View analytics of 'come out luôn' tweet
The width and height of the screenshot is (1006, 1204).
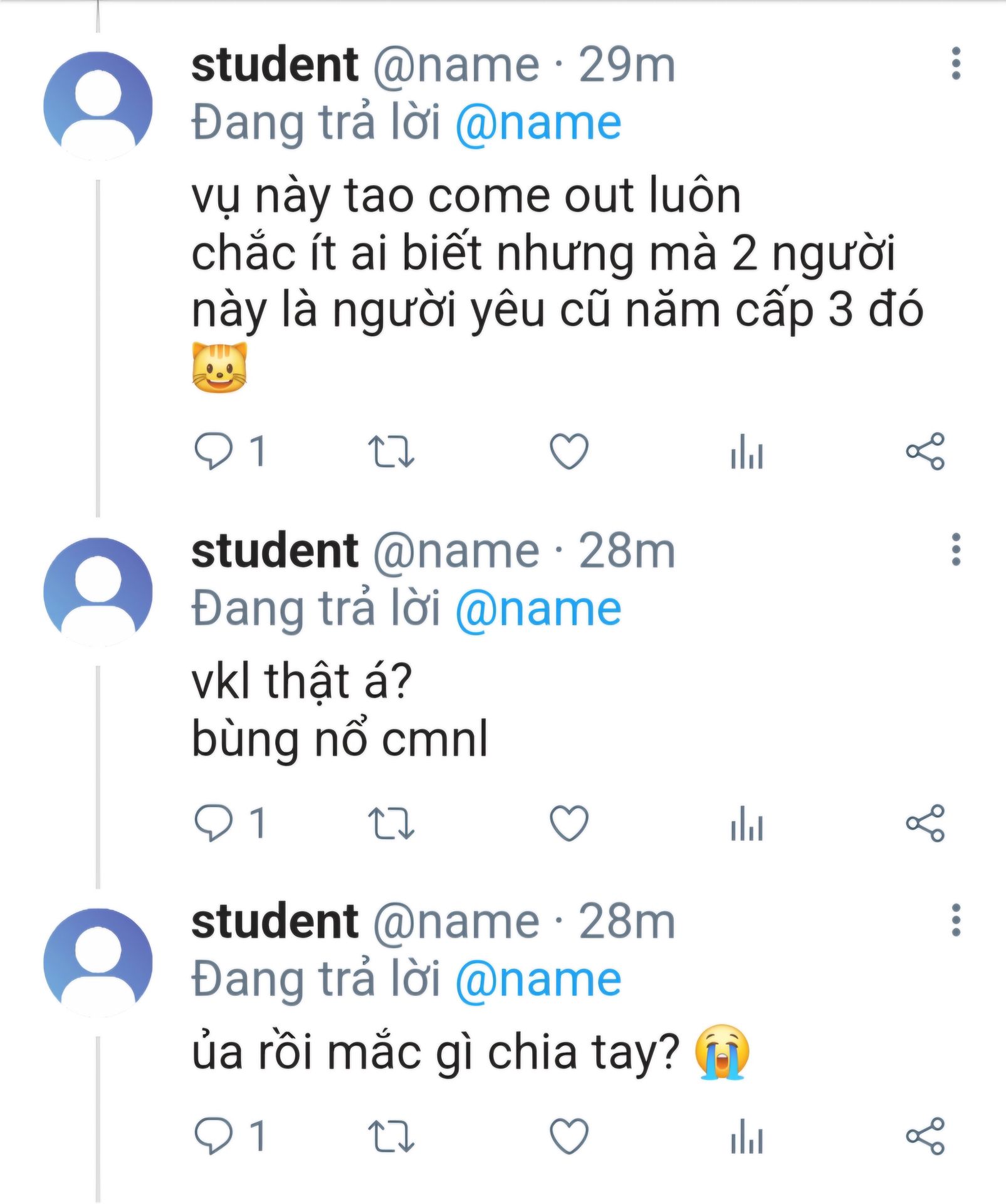(x=746, y=451)
